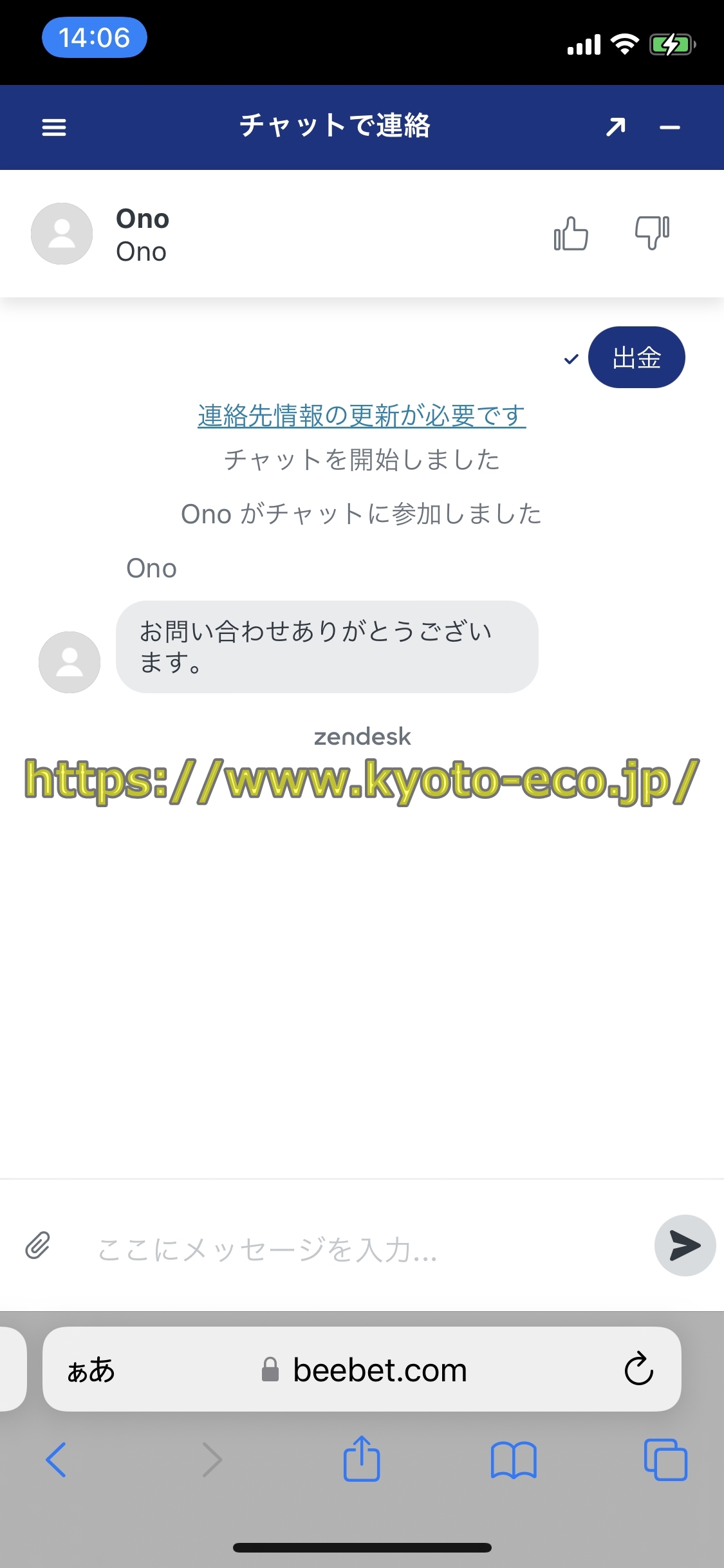Send the chat message
Screen dimensions: 724x1568
click(x=685, y=1246)
